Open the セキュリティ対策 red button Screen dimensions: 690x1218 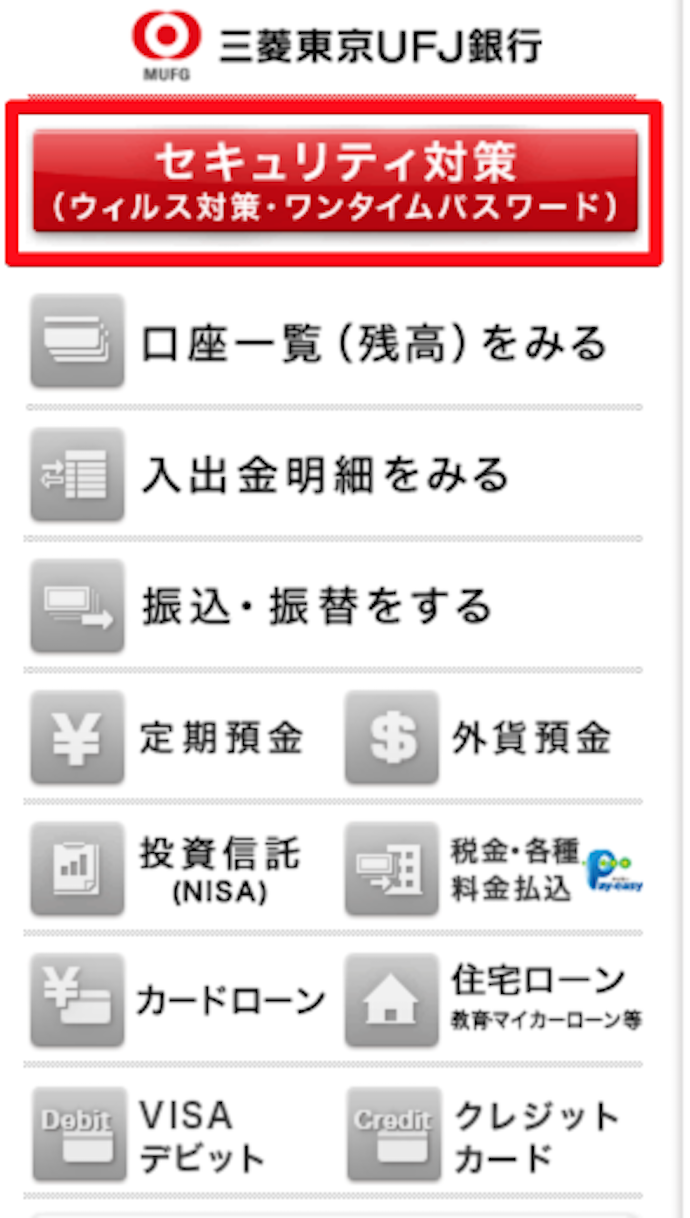[x=335, y=182]
